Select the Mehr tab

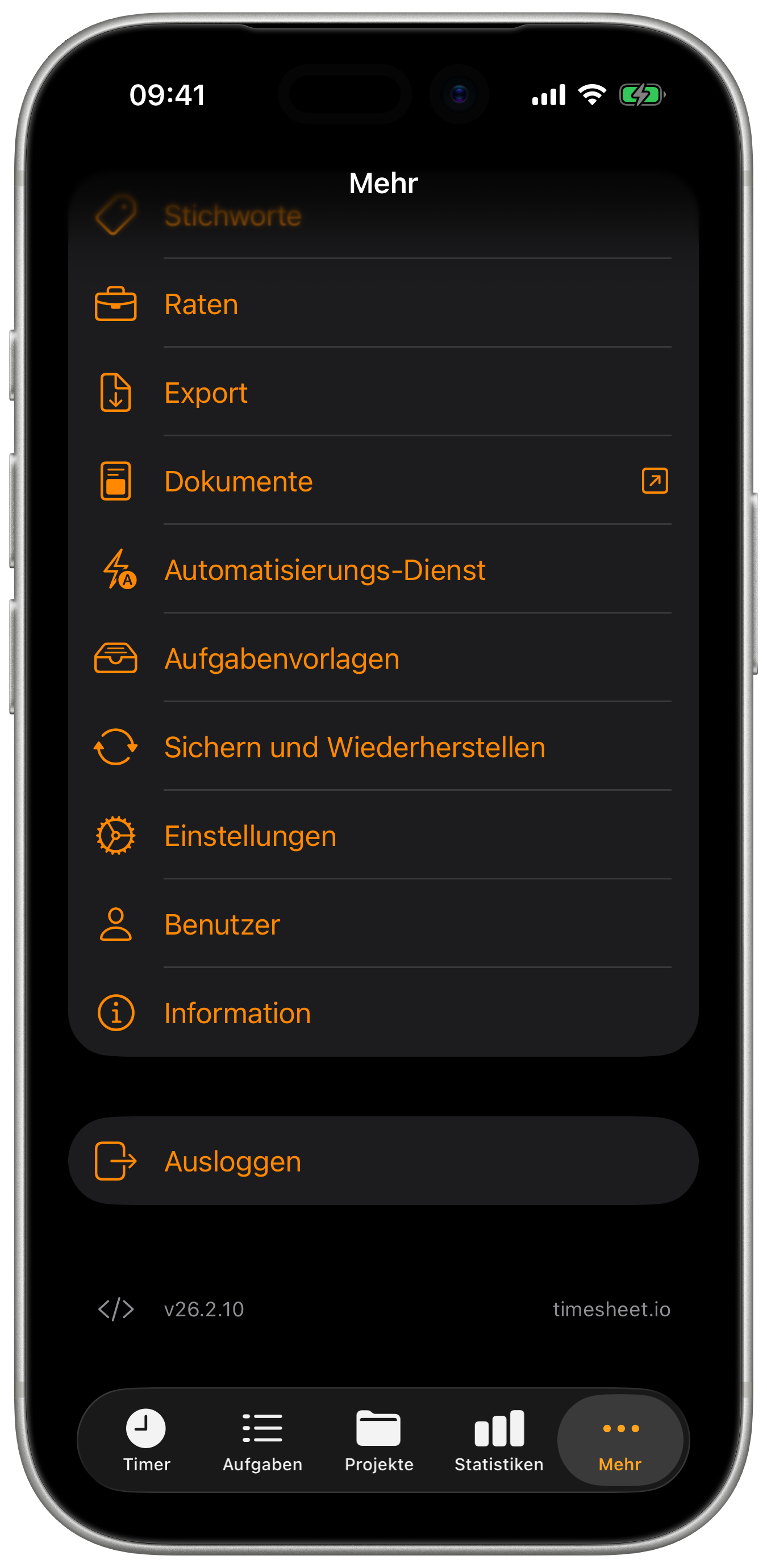(620, 1440)
